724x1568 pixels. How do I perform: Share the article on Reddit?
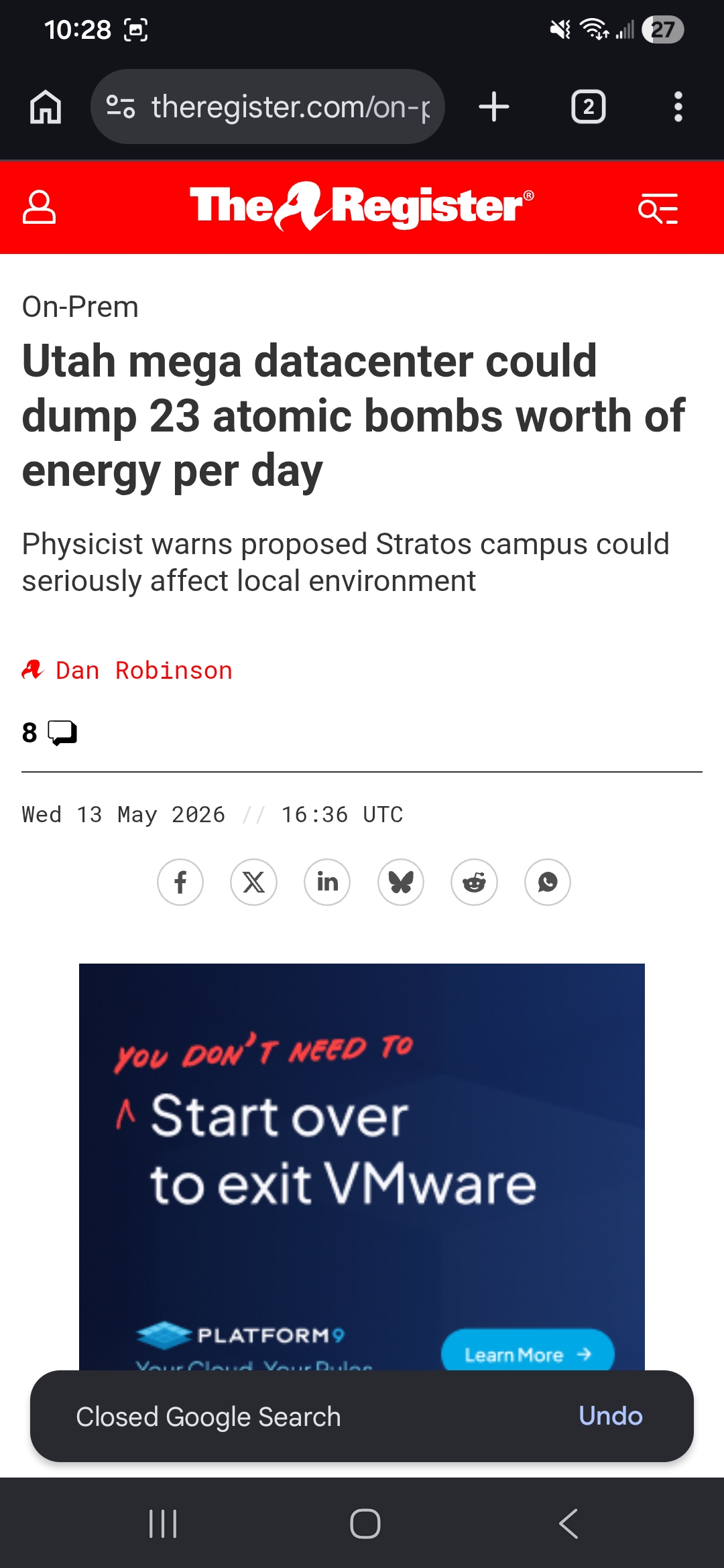tap(474, 882)
